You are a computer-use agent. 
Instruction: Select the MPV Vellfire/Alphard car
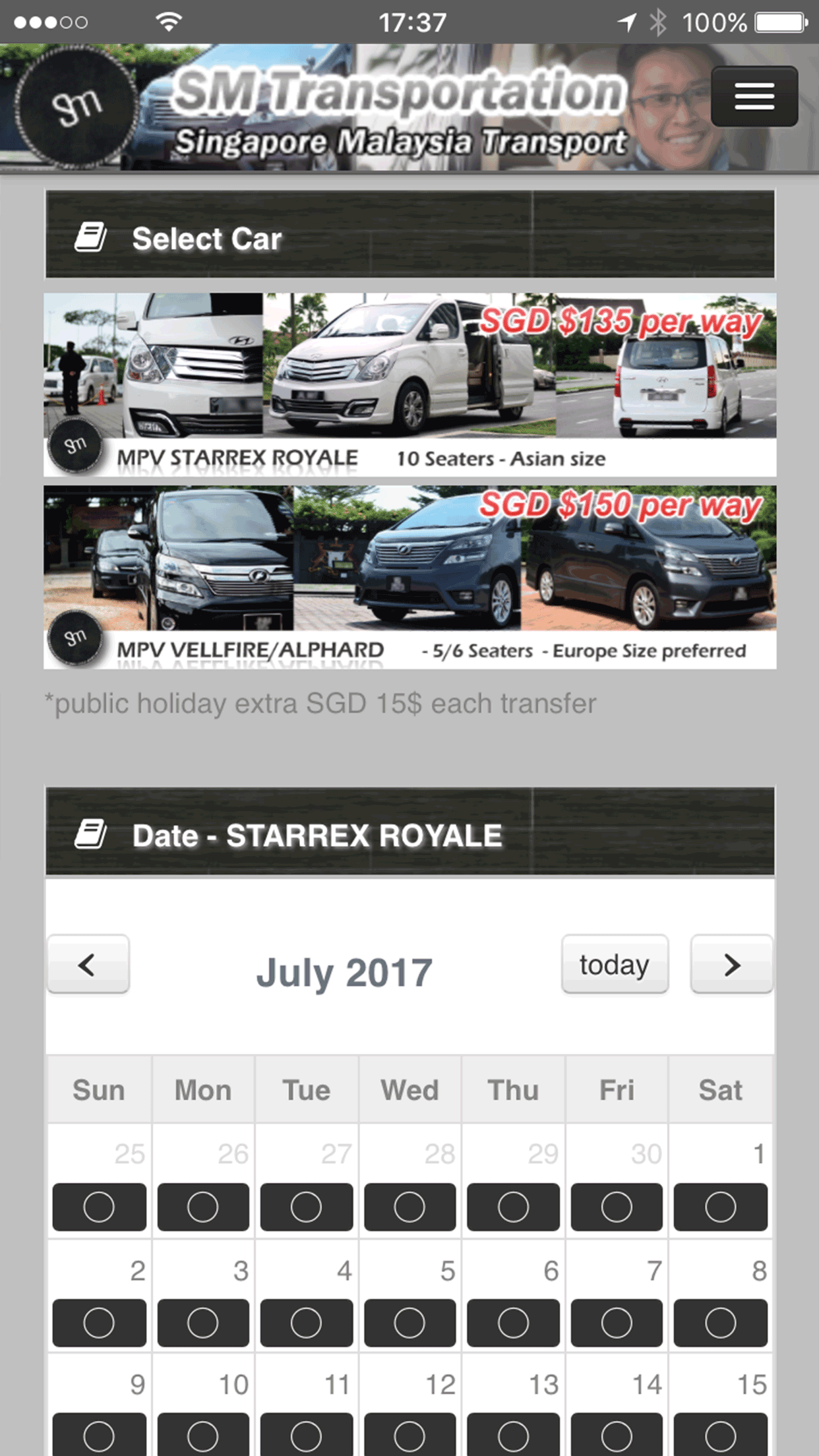point(409,577)
